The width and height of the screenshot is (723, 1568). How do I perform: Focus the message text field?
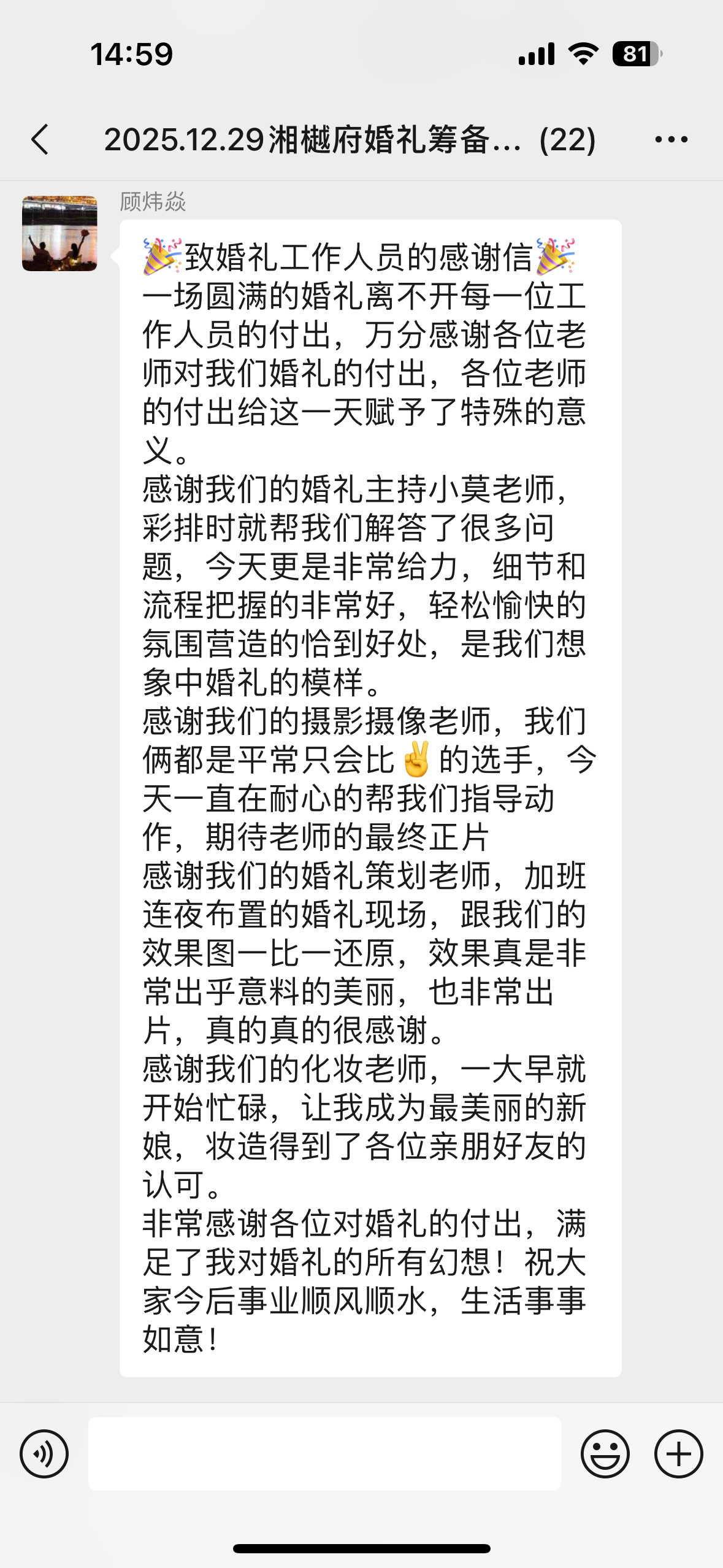pyautogui.click(x=324, y=1453)
